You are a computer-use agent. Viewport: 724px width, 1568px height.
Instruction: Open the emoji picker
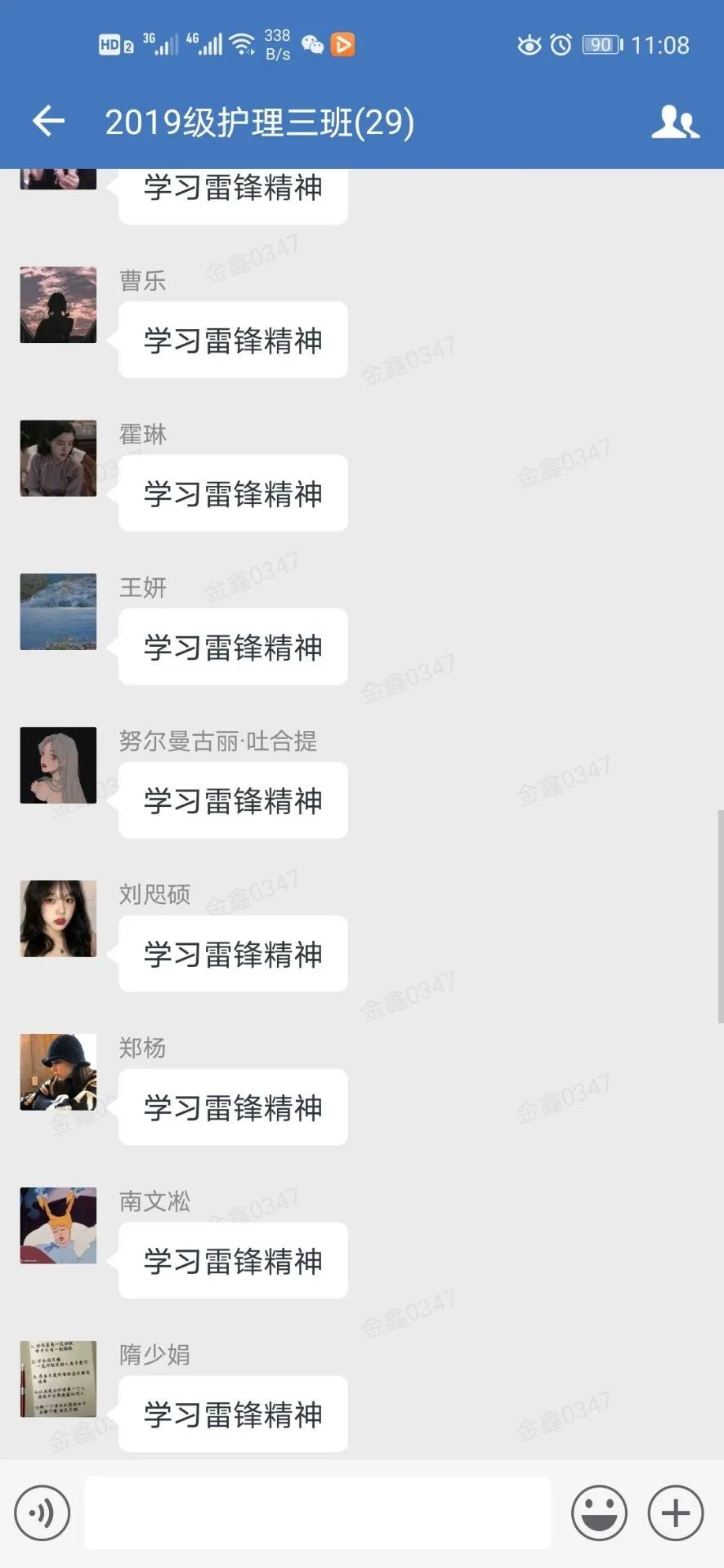tap(599, 1512)
